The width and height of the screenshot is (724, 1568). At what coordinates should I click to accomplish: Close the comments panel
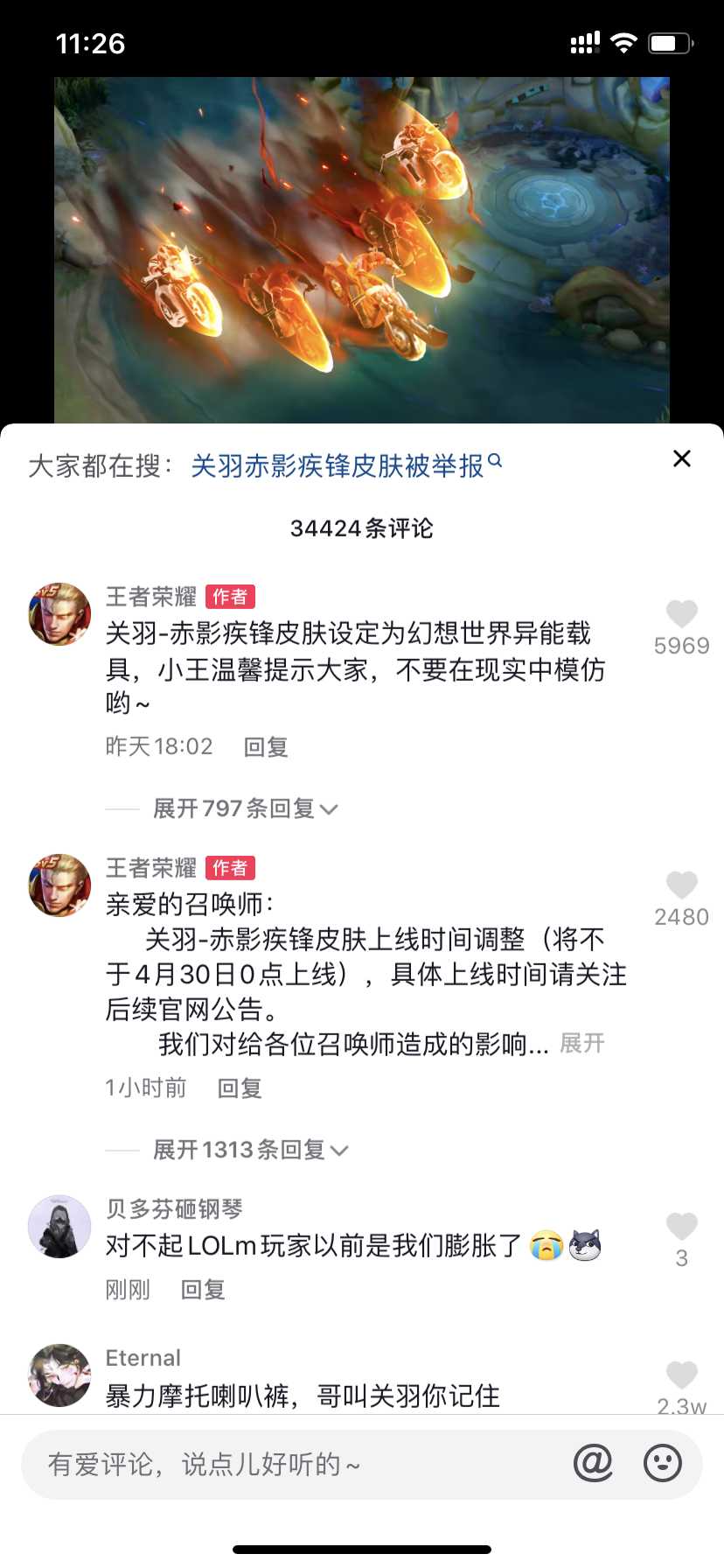681,458
